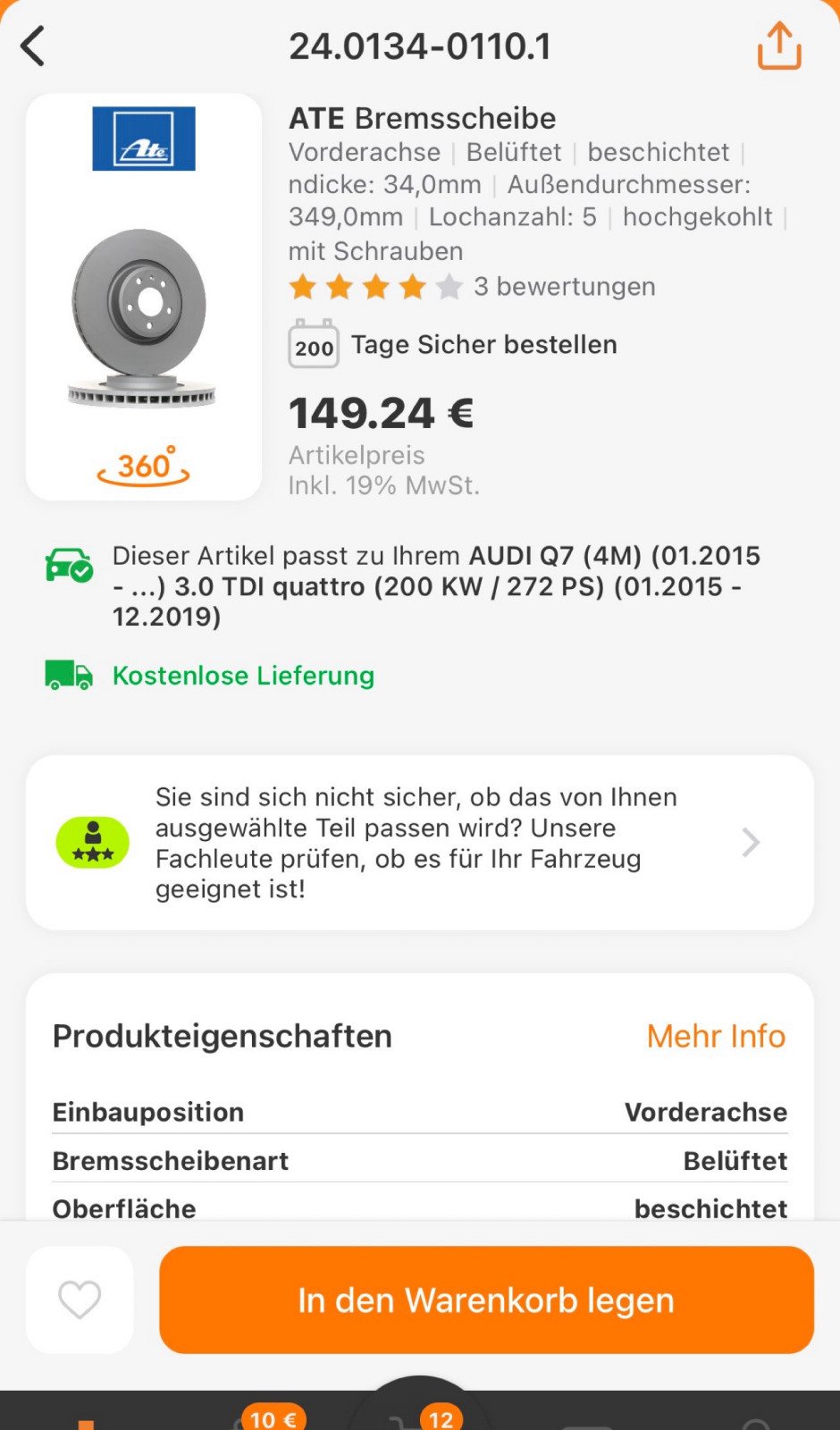Viewport: 840px width, 1430px height.
Task: Tap the ATE brand logo
Action: 143,139
